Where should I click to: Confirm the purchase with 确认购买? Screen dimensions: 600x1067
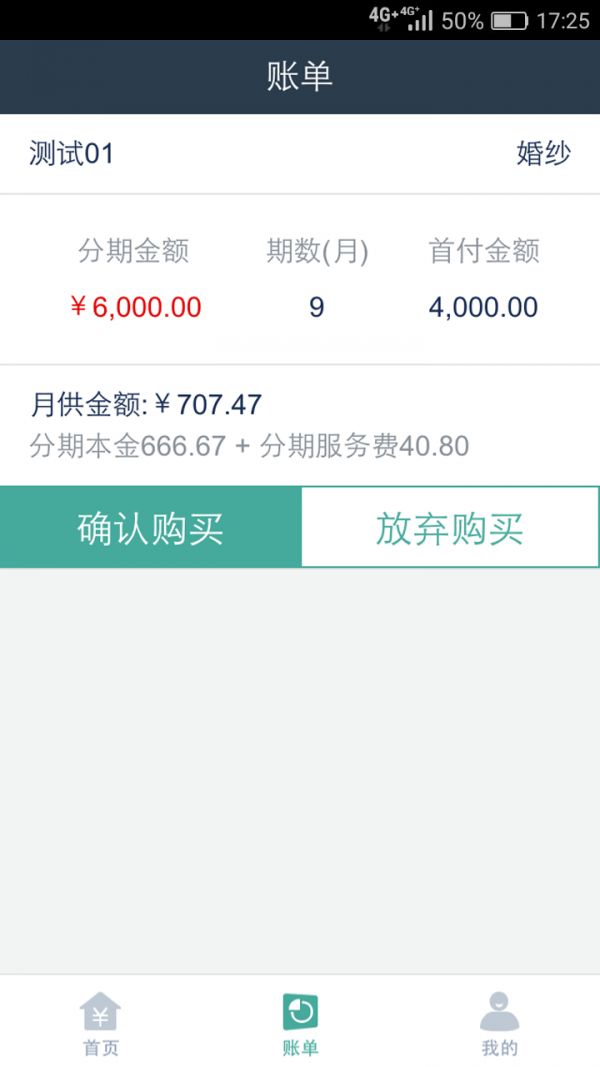pyautogui.click(x=150, y=528)
